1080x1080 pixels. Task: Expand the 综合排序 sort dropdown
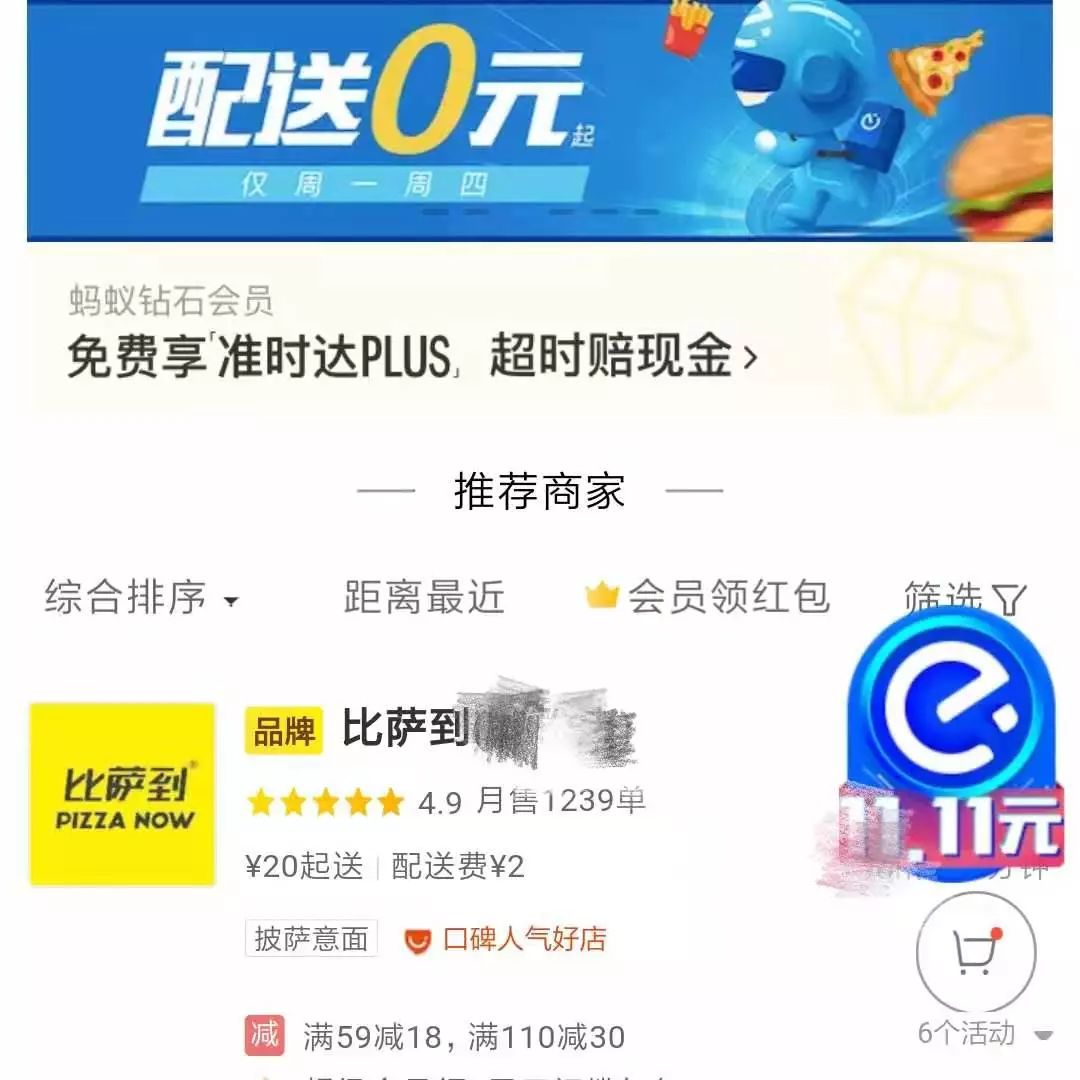142,598
